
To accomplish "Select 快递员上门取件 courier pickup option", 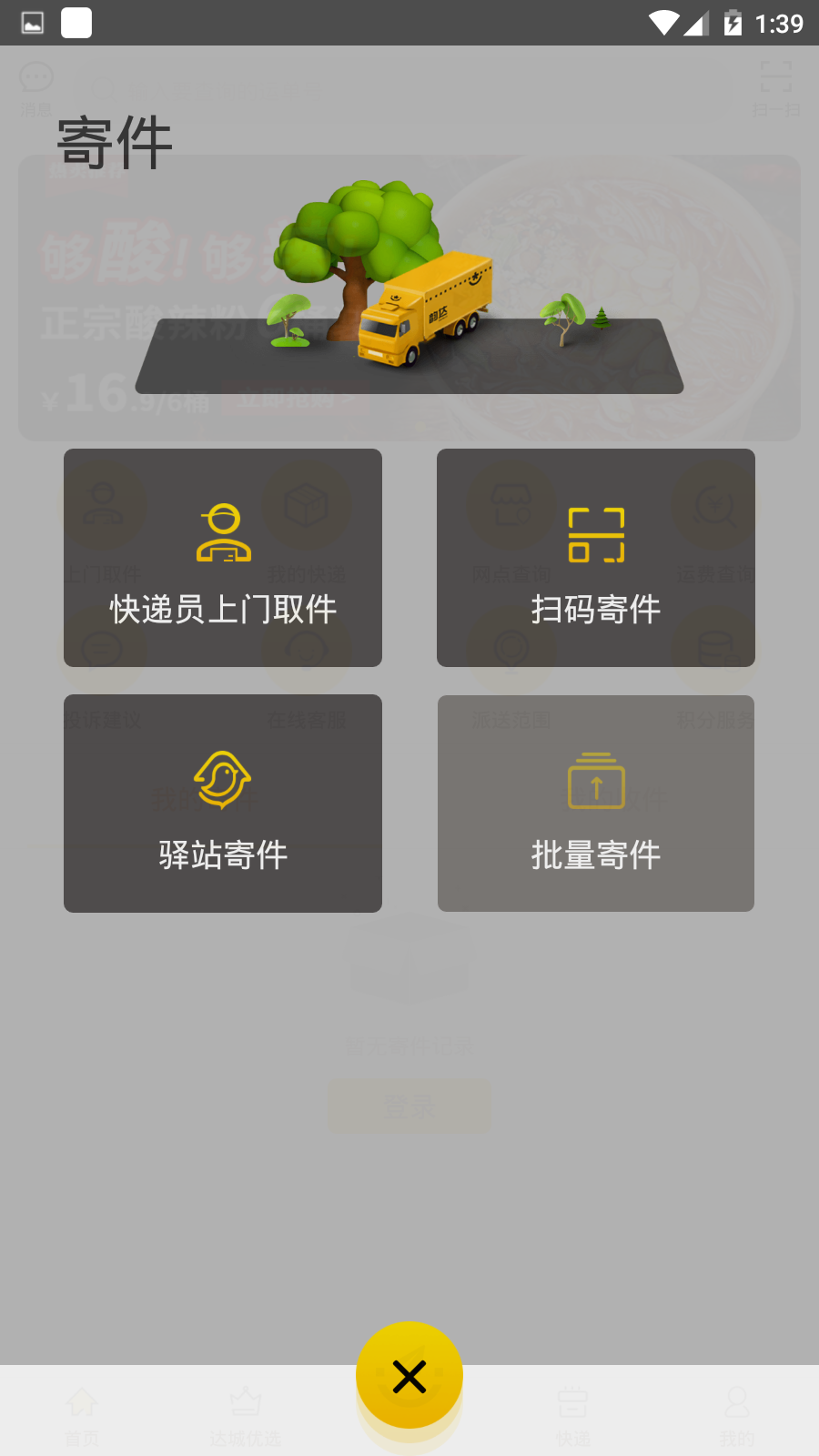I will click(223, 558).
